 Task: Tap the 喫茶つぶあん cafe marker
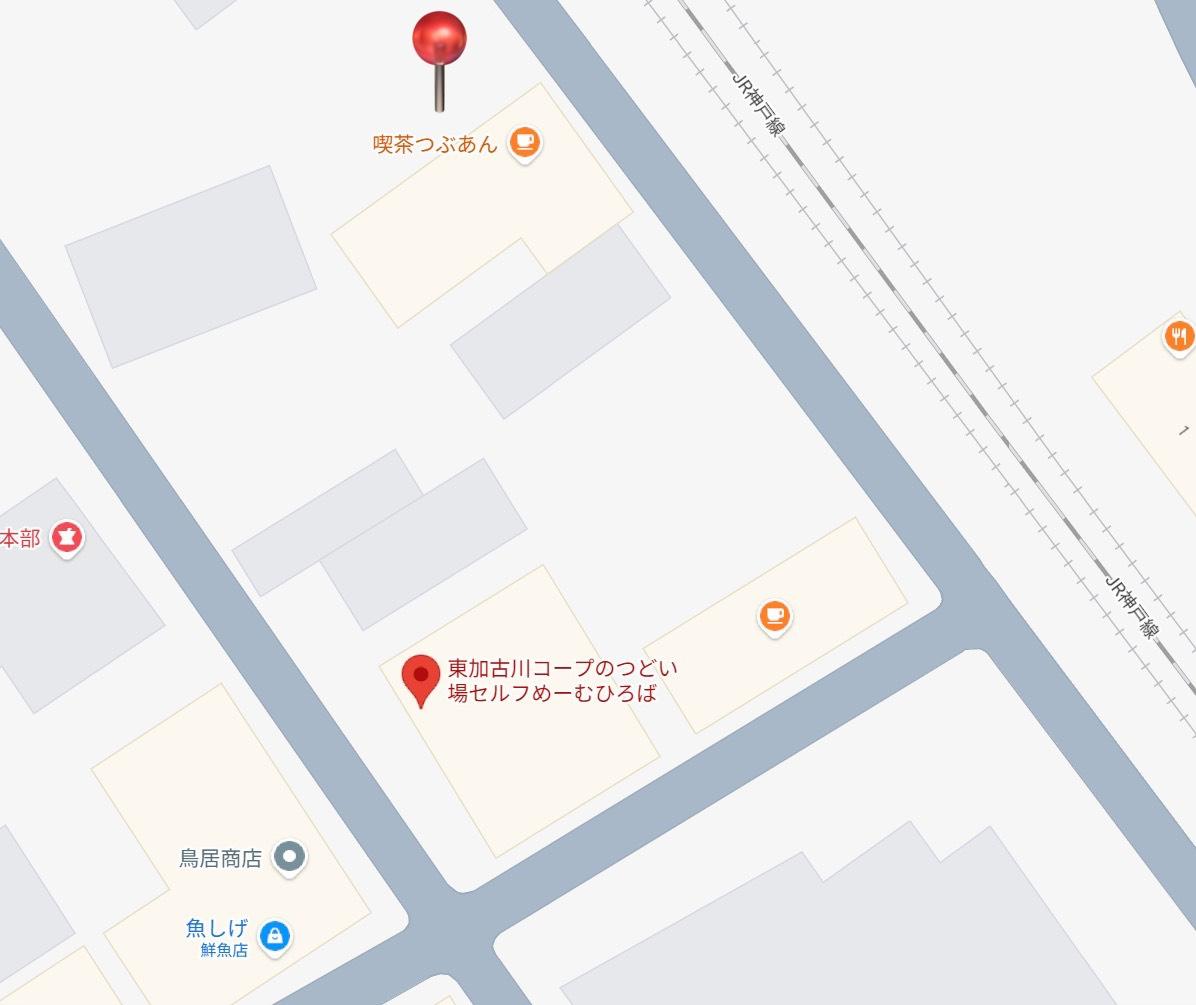coord(525,143)
